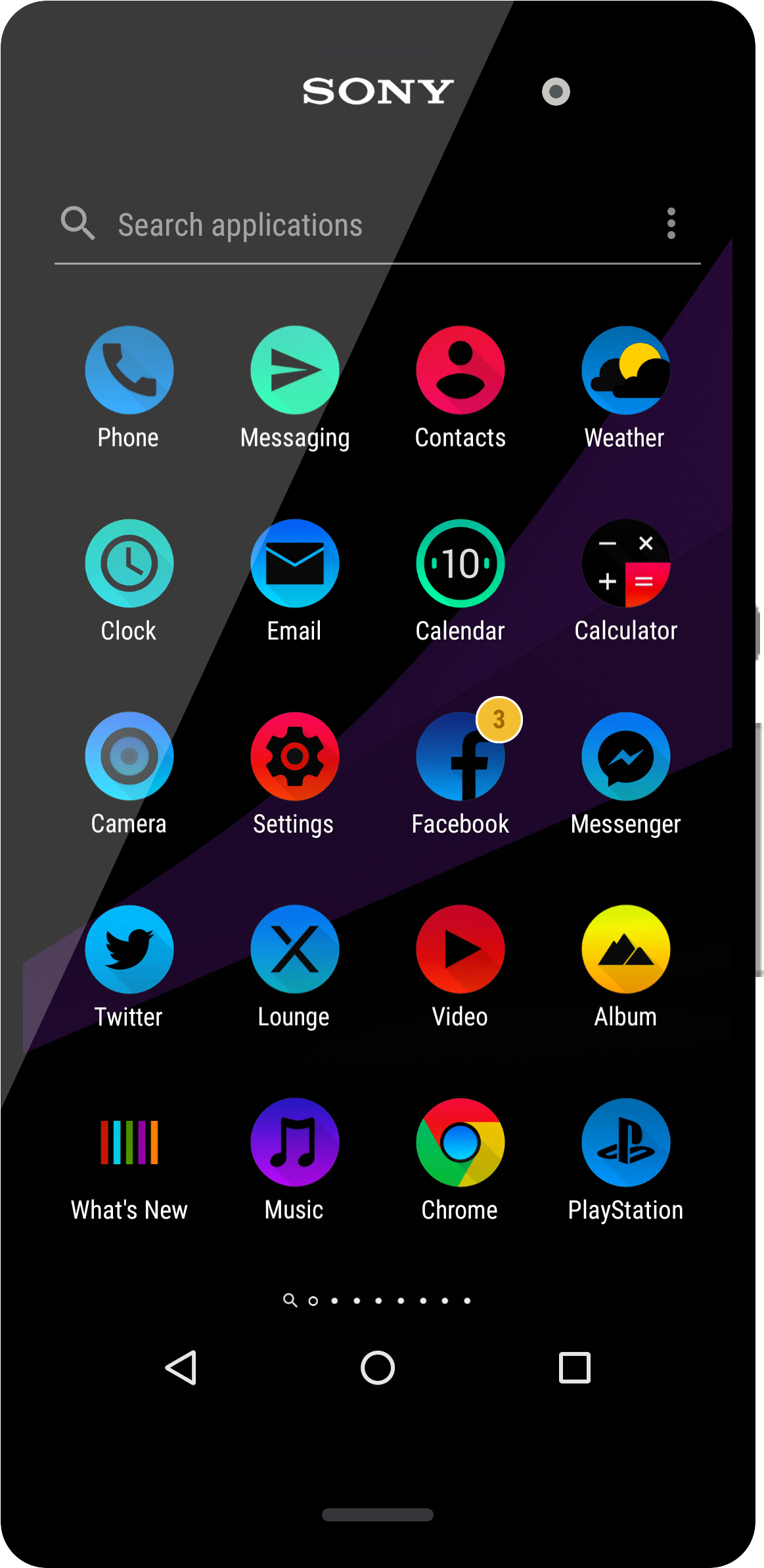Launch Messenger

(x=625, y=756)
